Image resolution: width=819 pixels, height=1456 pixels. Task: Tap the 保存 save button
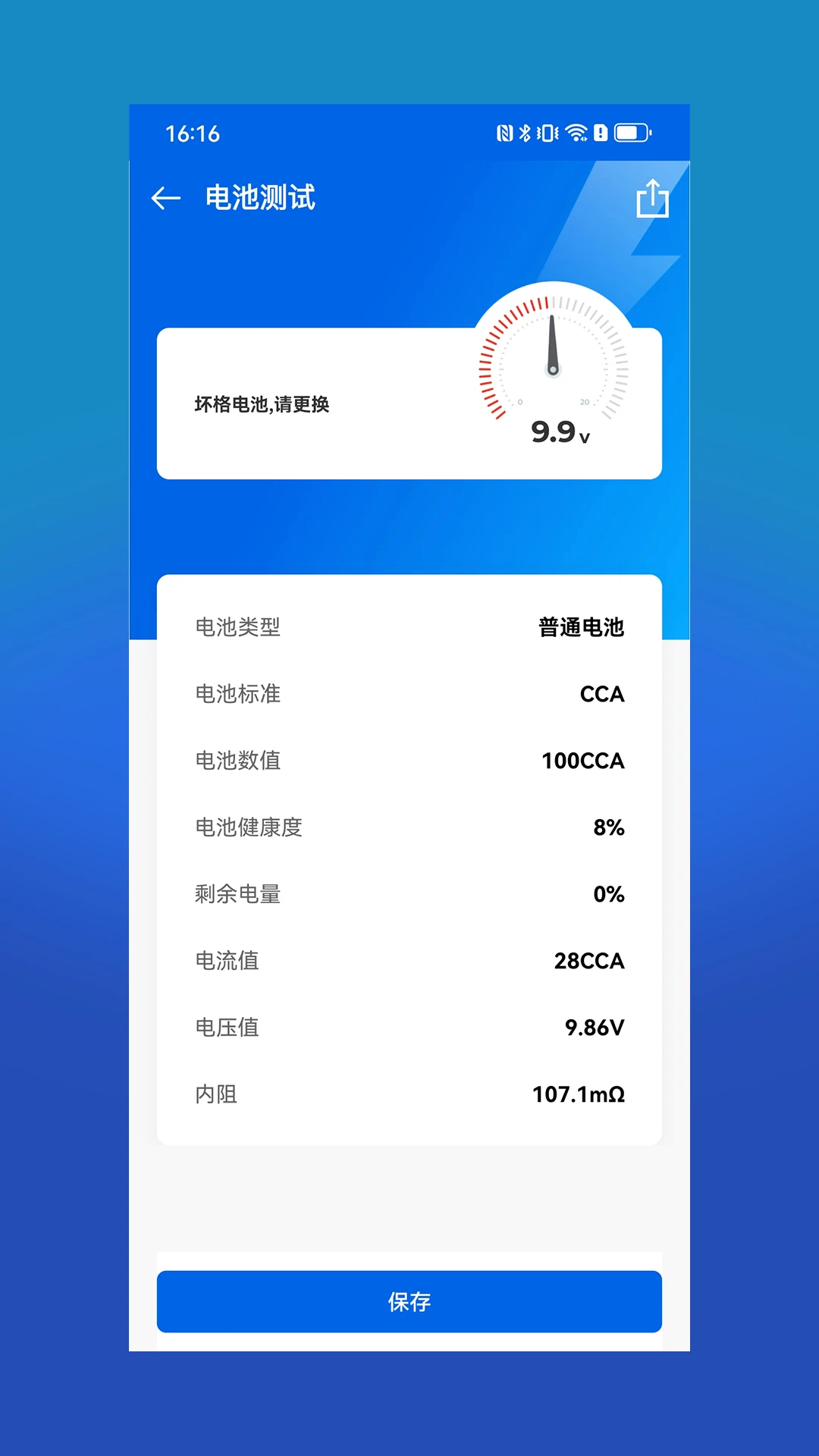(x=409, y=1301)
